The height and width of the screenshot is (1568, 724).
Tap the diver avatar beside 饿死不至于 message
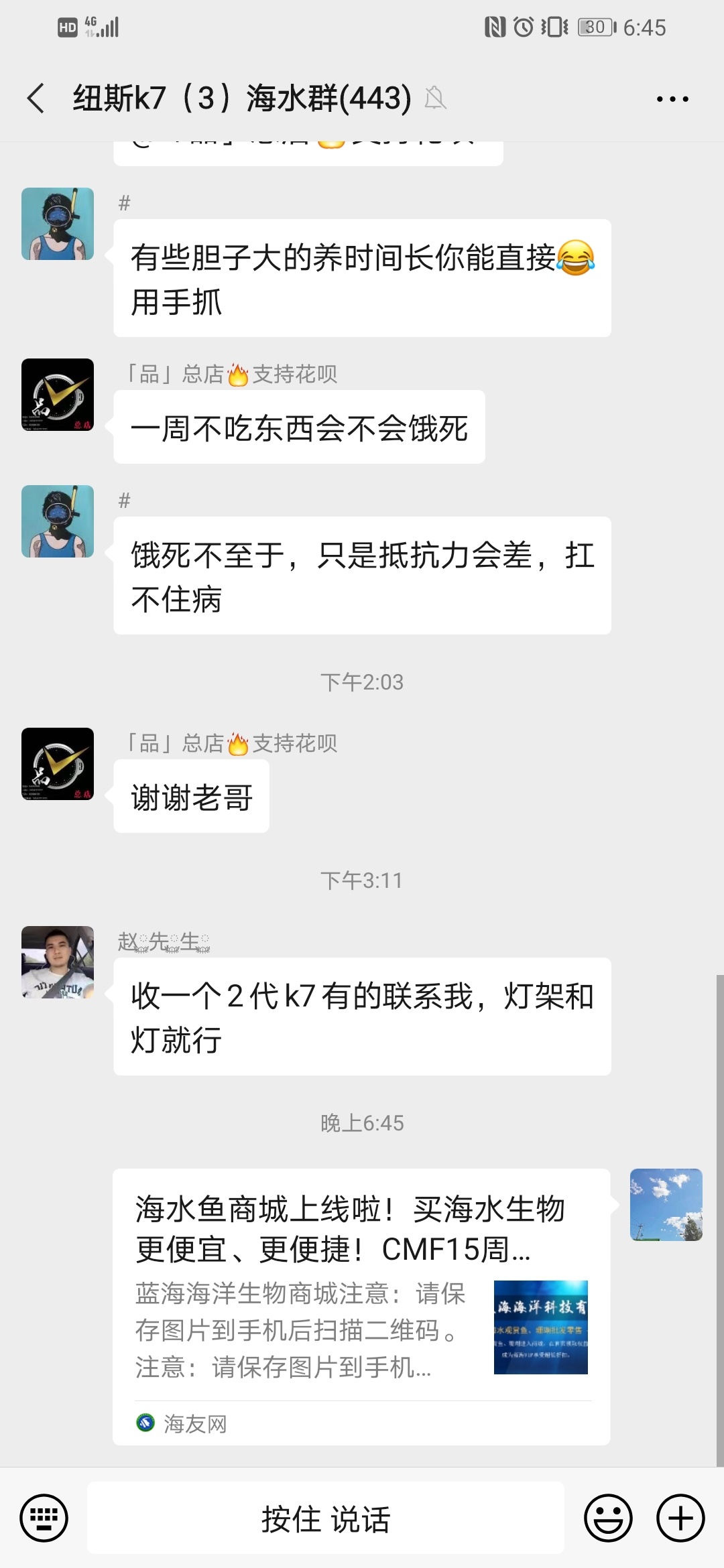58,521
